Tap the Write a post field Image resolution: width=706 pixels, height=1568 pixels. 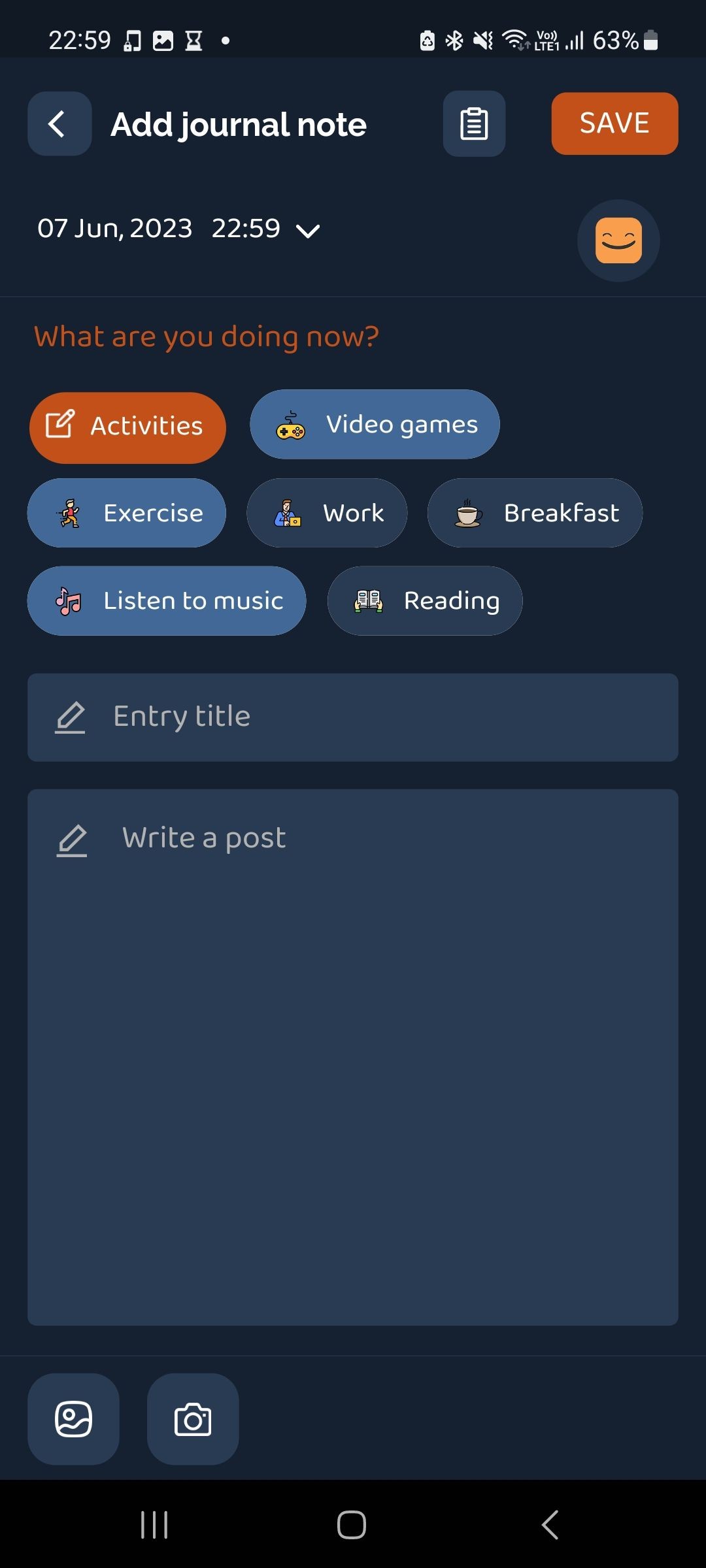(x=353, y=1057)
